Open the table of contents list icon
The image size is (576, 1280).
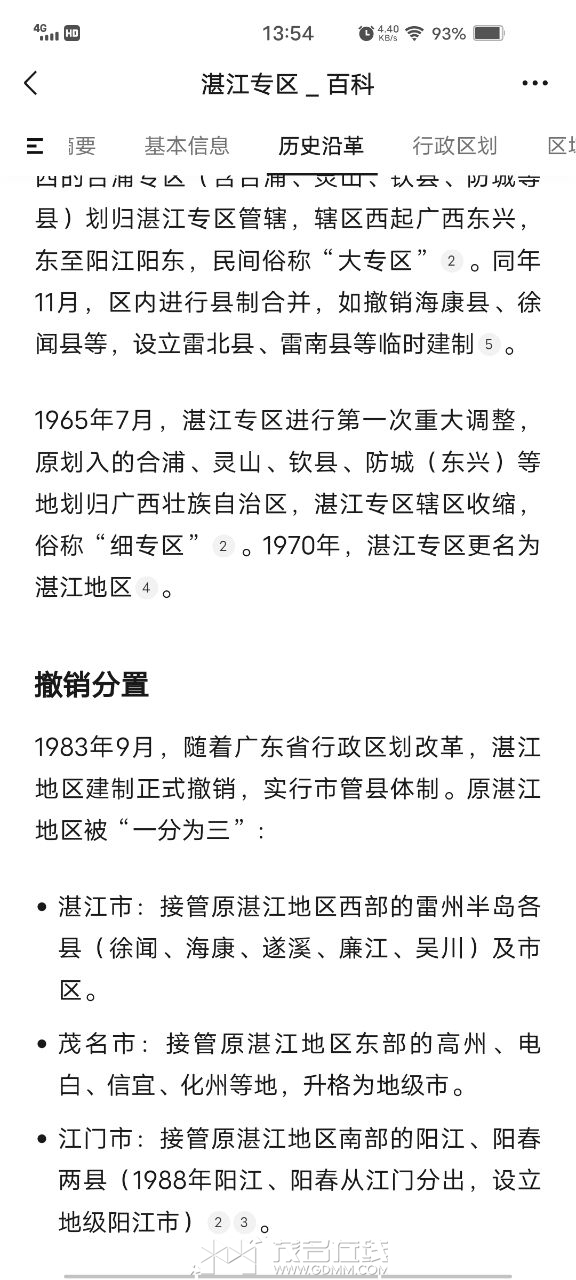click(x=35, y=146)
